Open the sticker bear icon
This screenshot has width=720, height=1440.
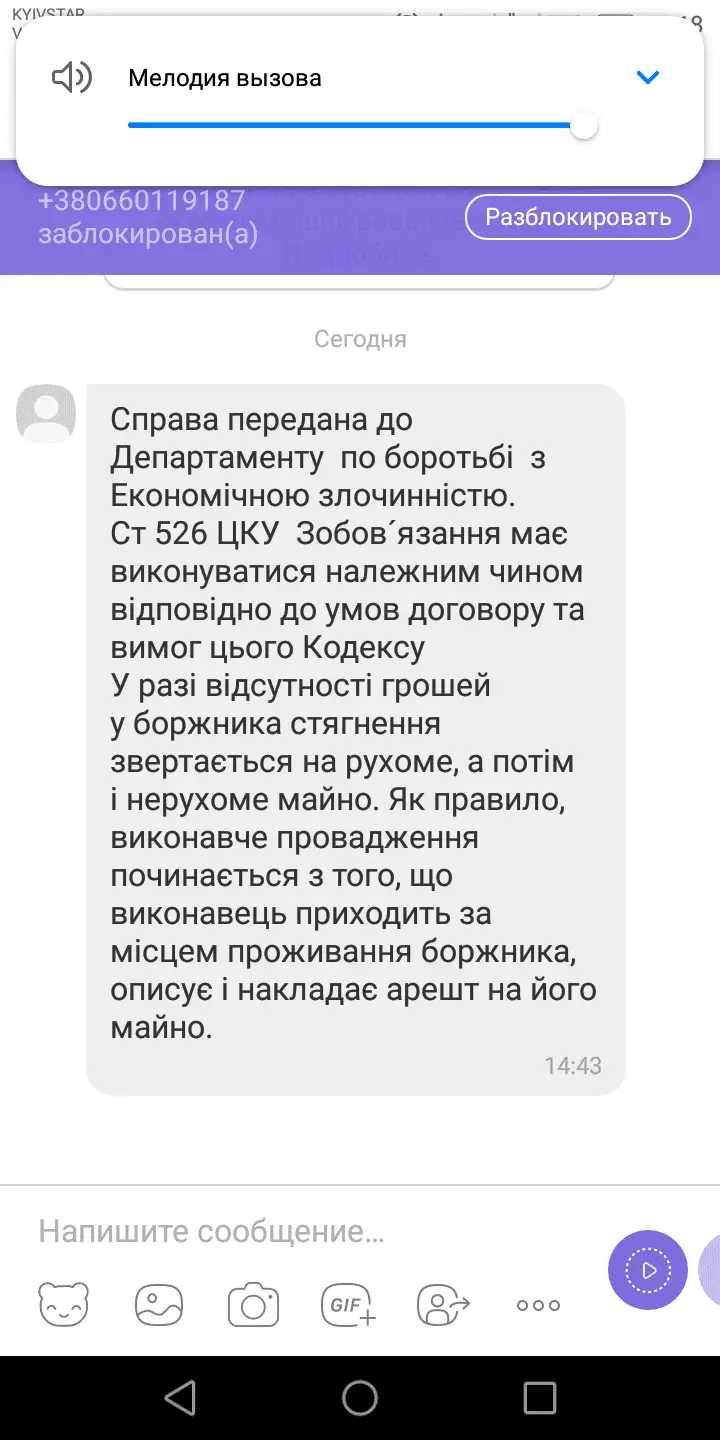pos(63,1304)
